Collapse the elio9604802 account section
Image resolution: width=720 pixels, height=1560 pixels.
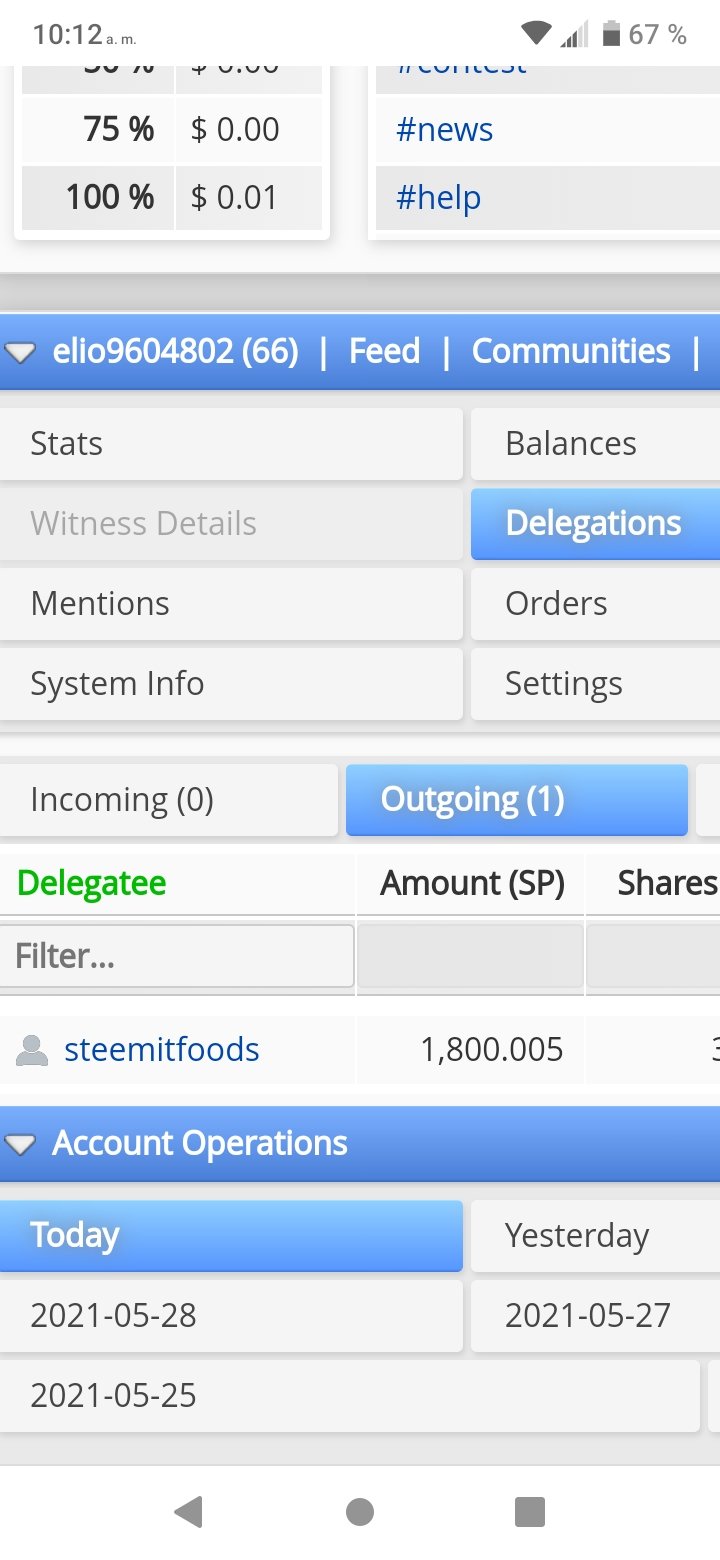click(x=20, y=352)
